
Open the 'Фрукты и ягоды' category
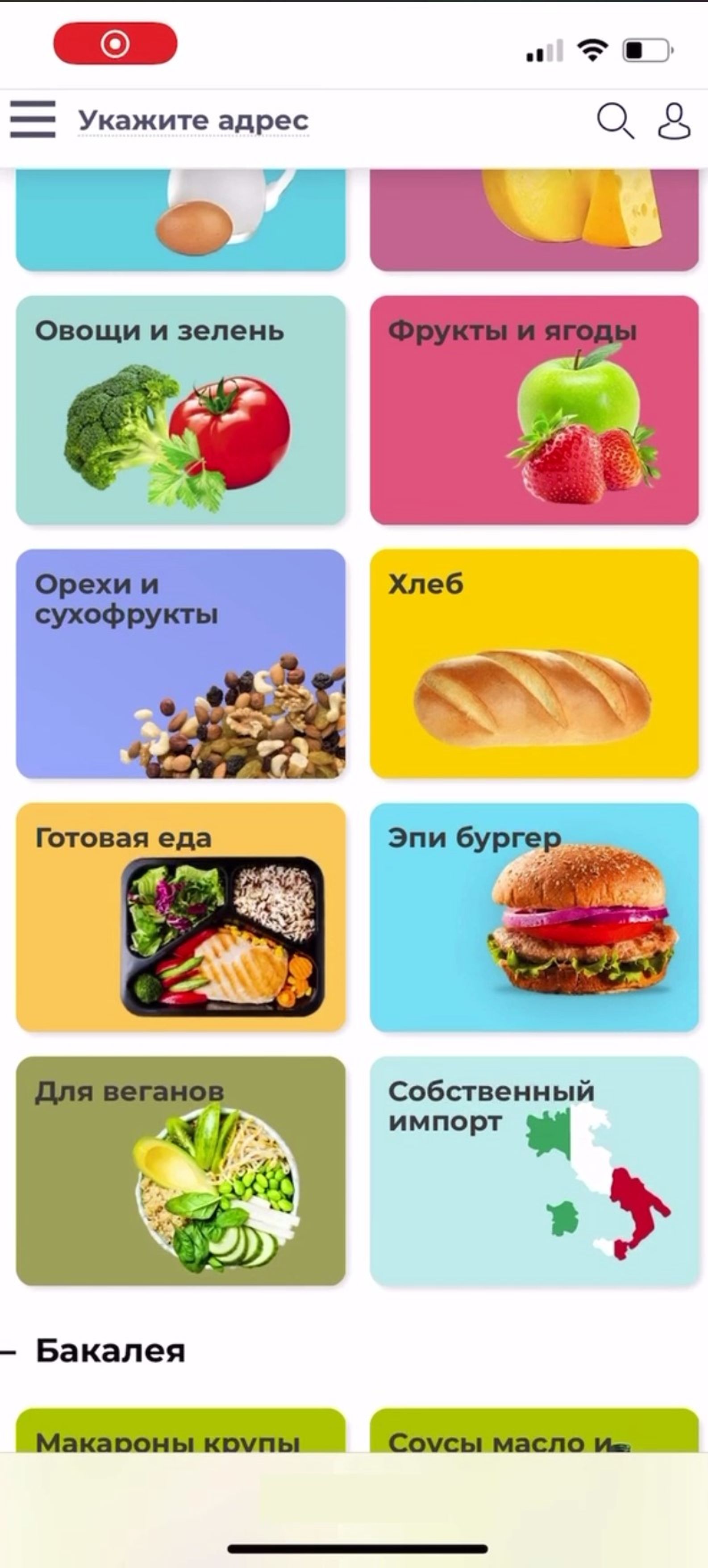coord(534,410)
